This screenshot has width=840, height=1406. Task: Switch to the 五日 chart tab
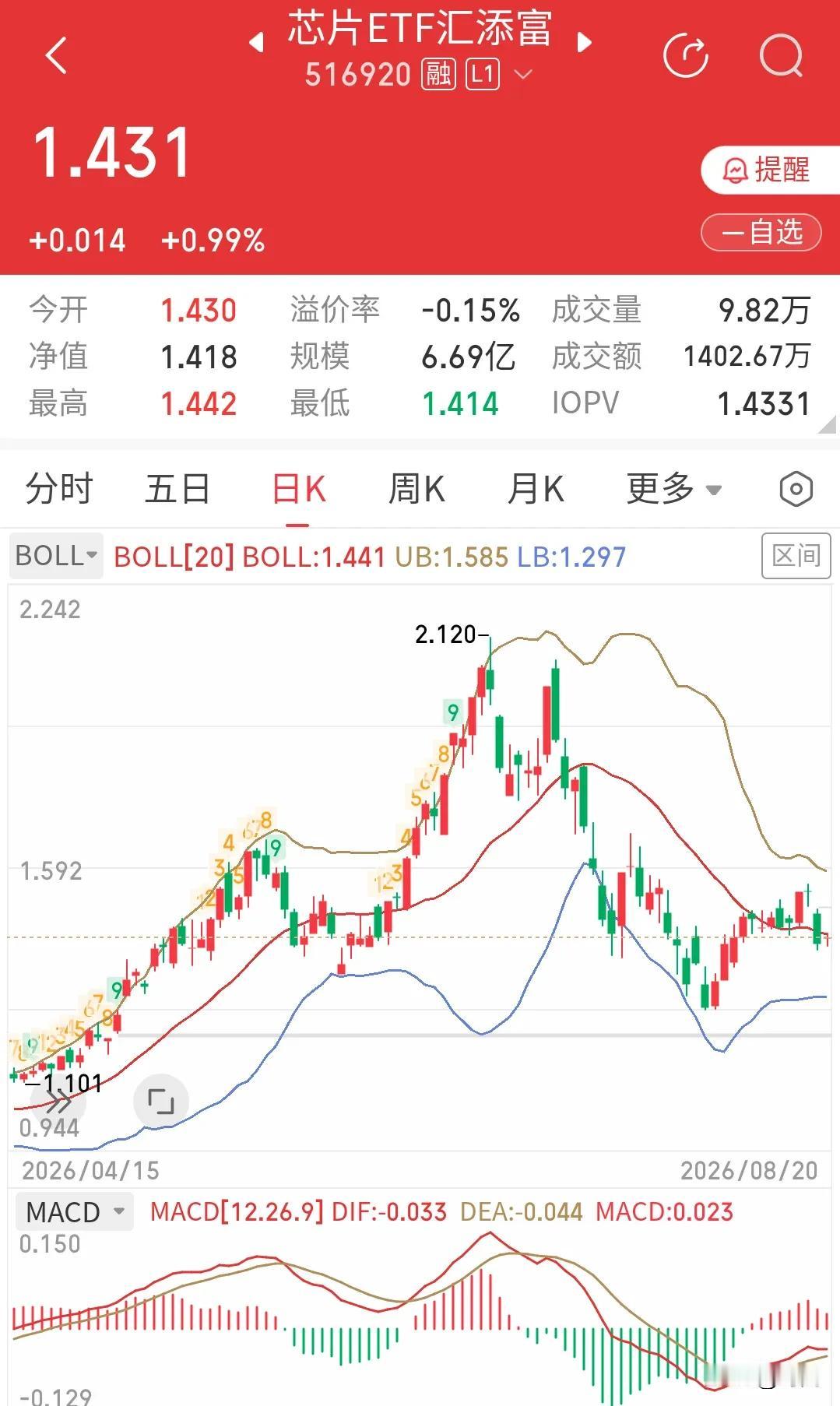(177, 489)
